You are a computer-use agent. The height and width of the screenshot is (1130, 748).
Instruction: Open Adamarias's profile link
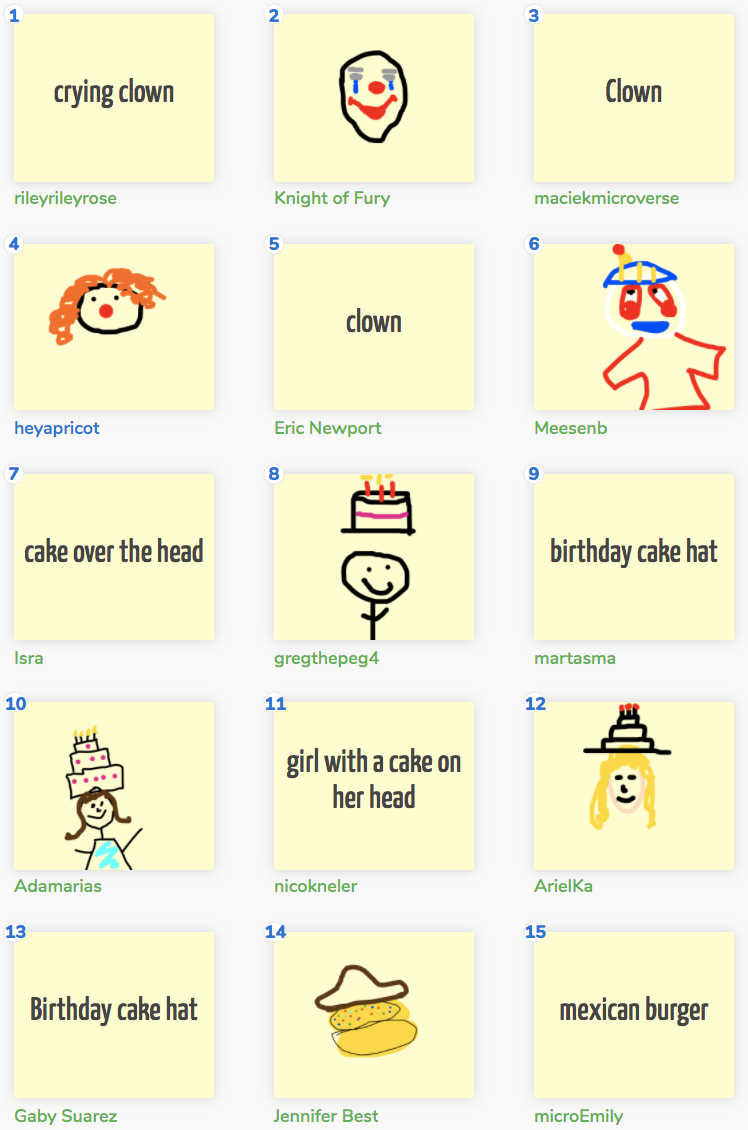click(58, 886)
